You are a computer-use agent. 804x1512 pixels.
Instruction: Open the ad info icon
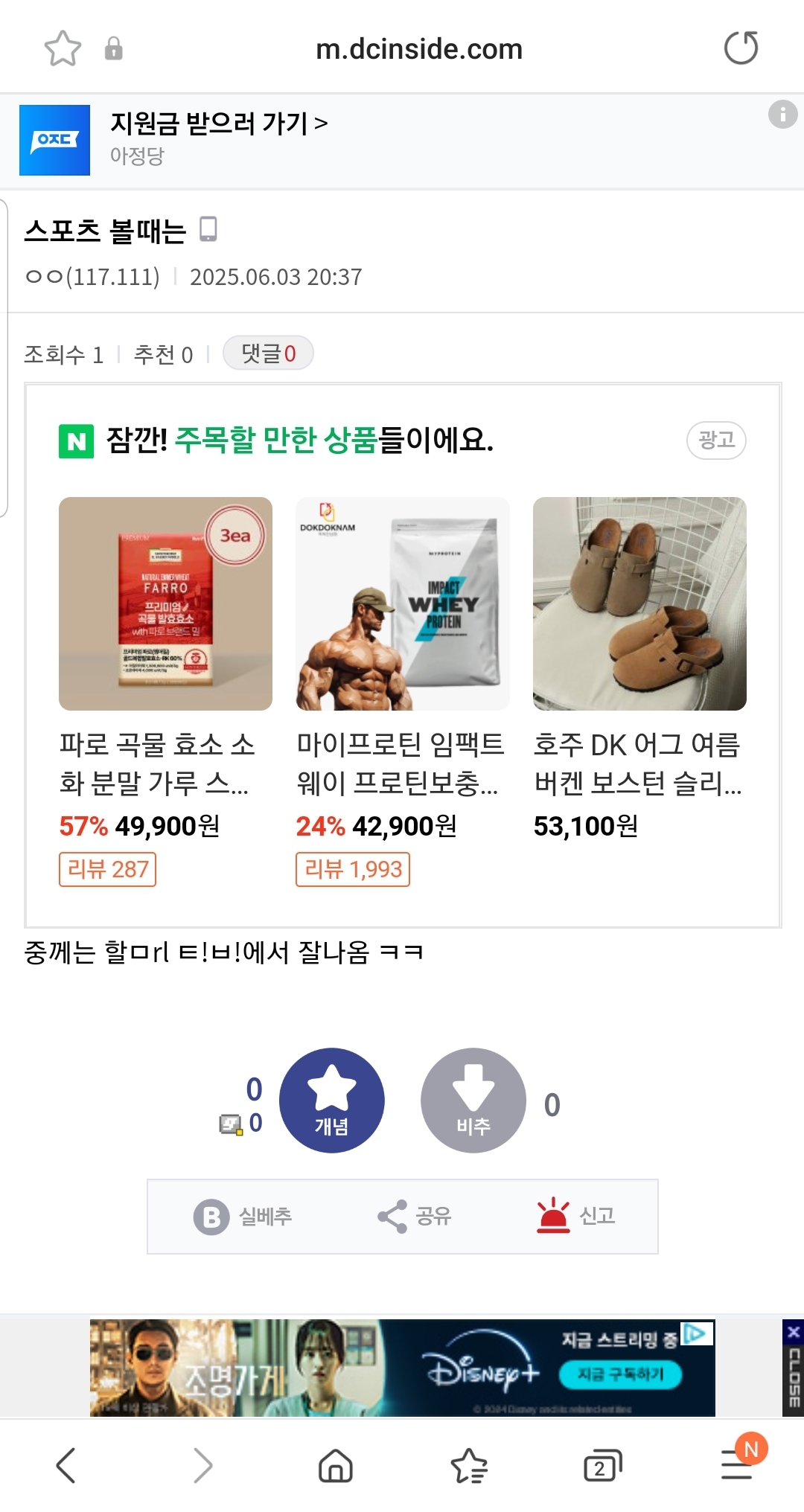tap(782, 115)
